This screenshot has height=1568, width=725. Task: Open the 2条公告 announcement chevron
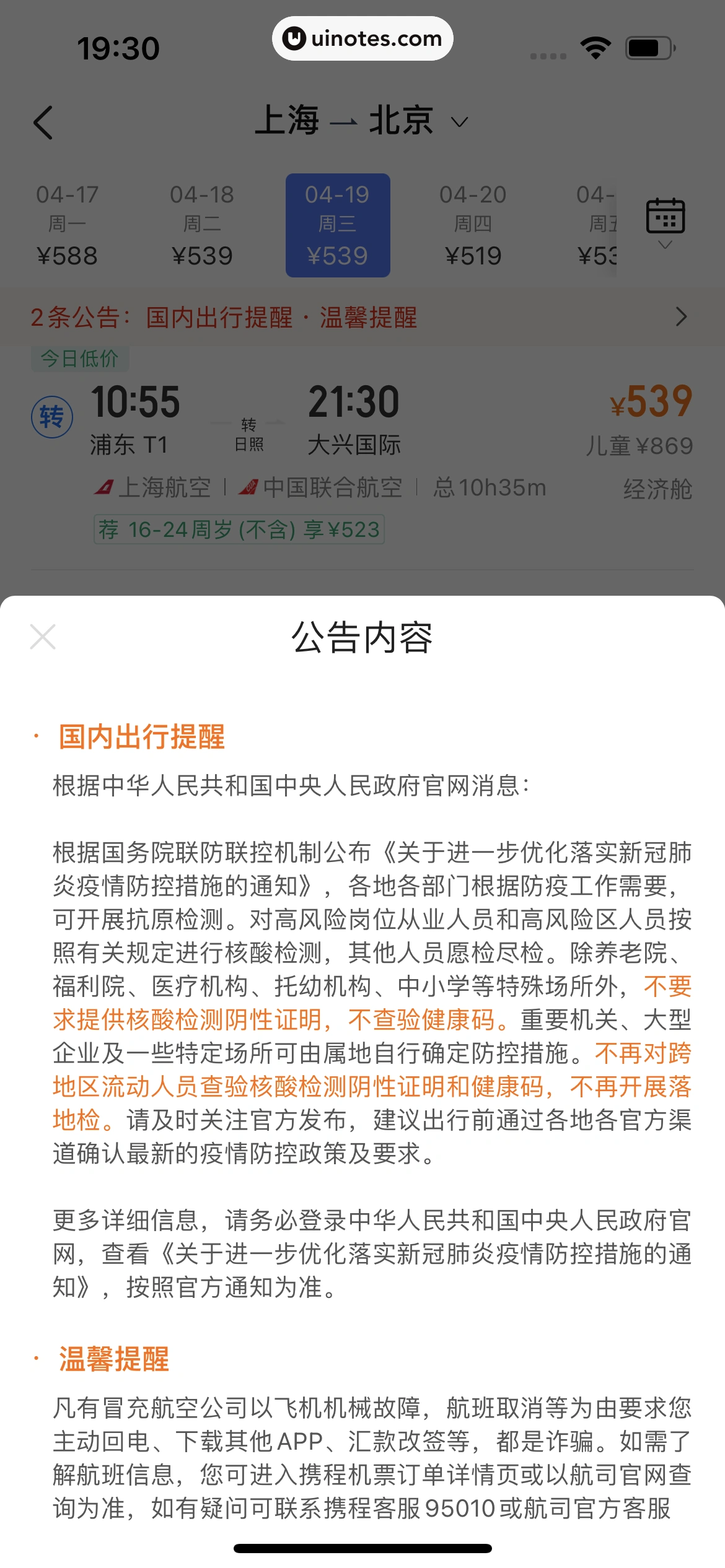(680, 318)
